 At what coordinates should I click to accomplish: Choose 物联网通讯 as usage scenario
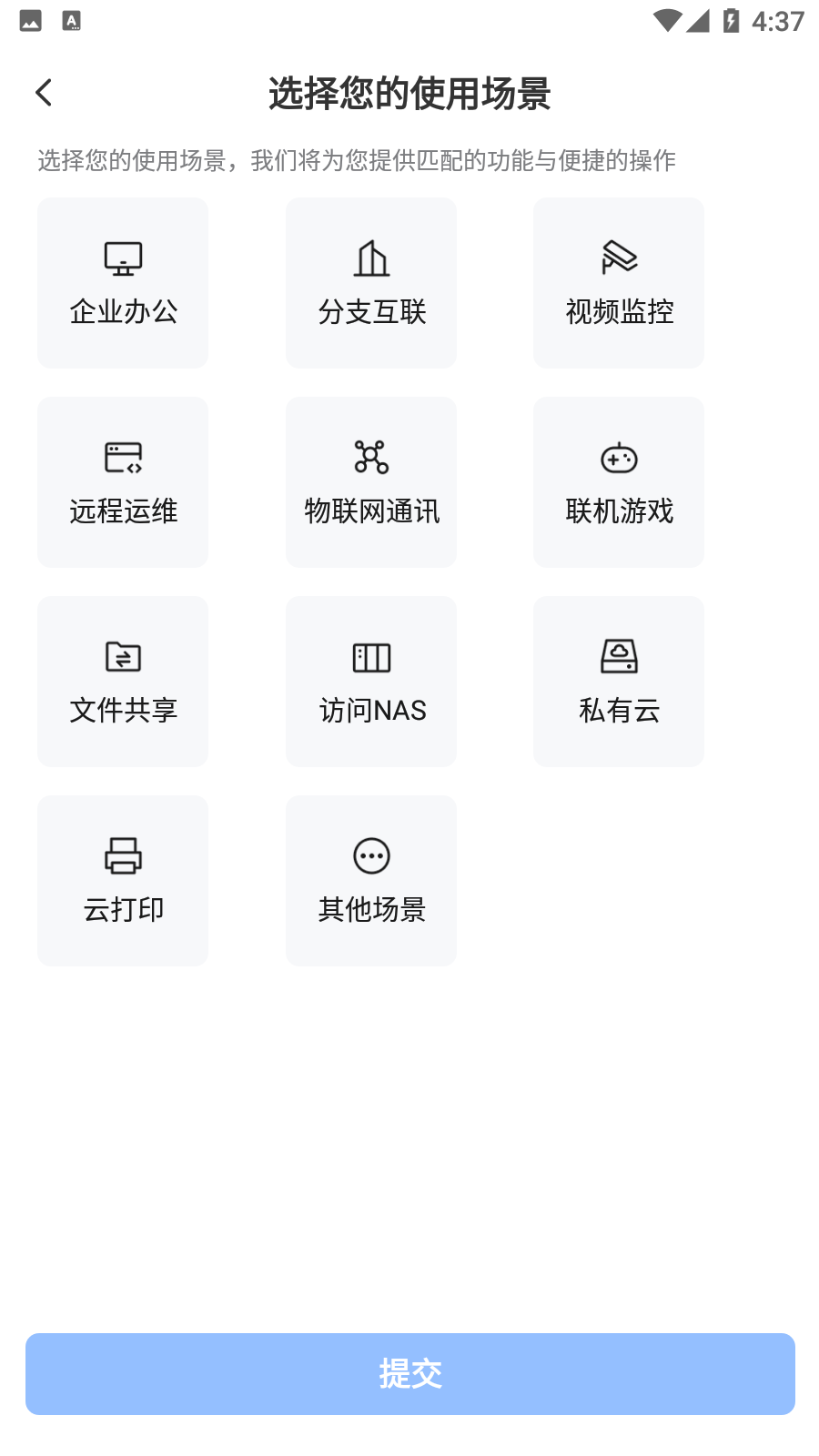point(371,482)
